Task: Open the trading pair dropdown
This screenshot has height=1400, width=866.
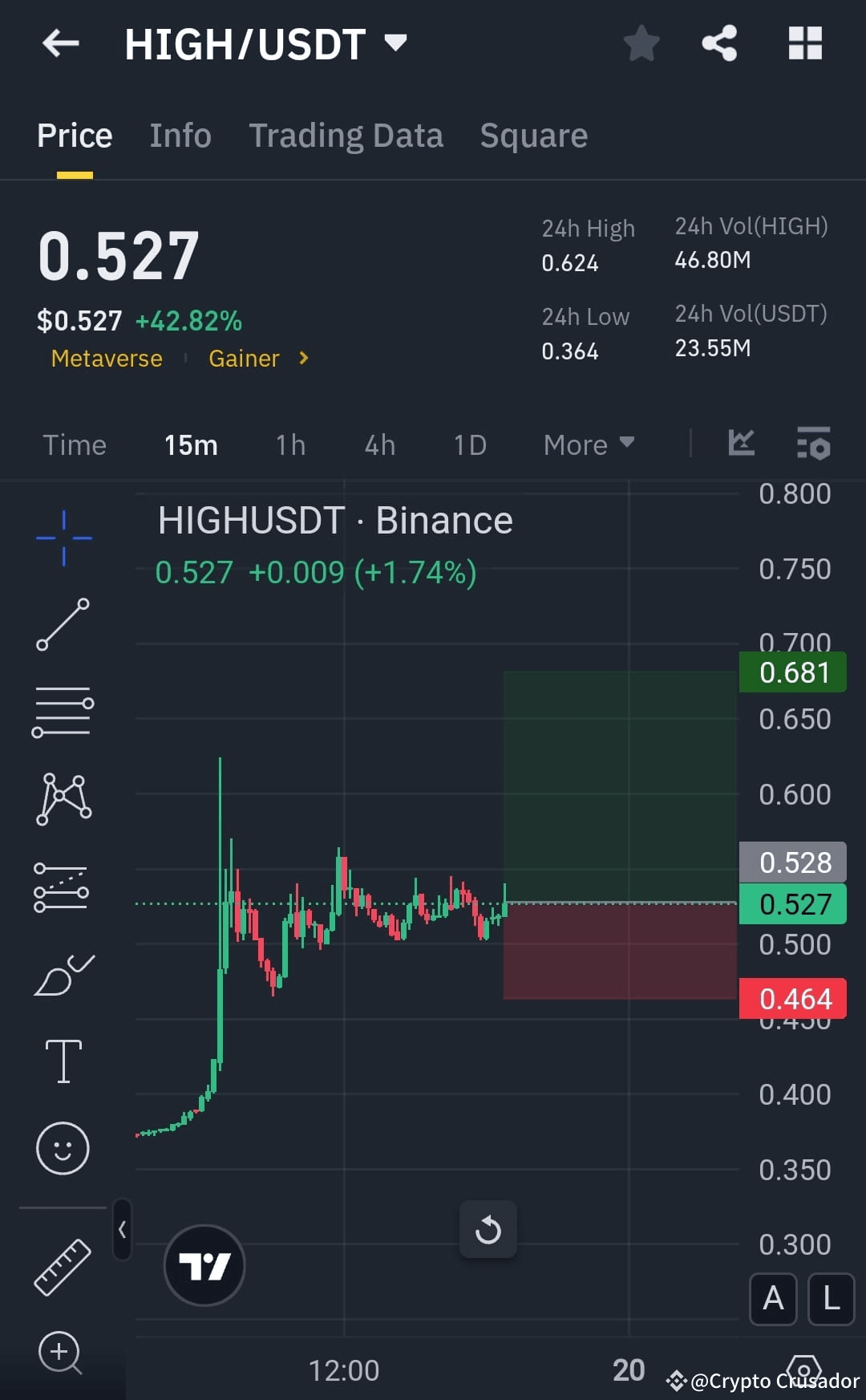Action: point(394,44)
